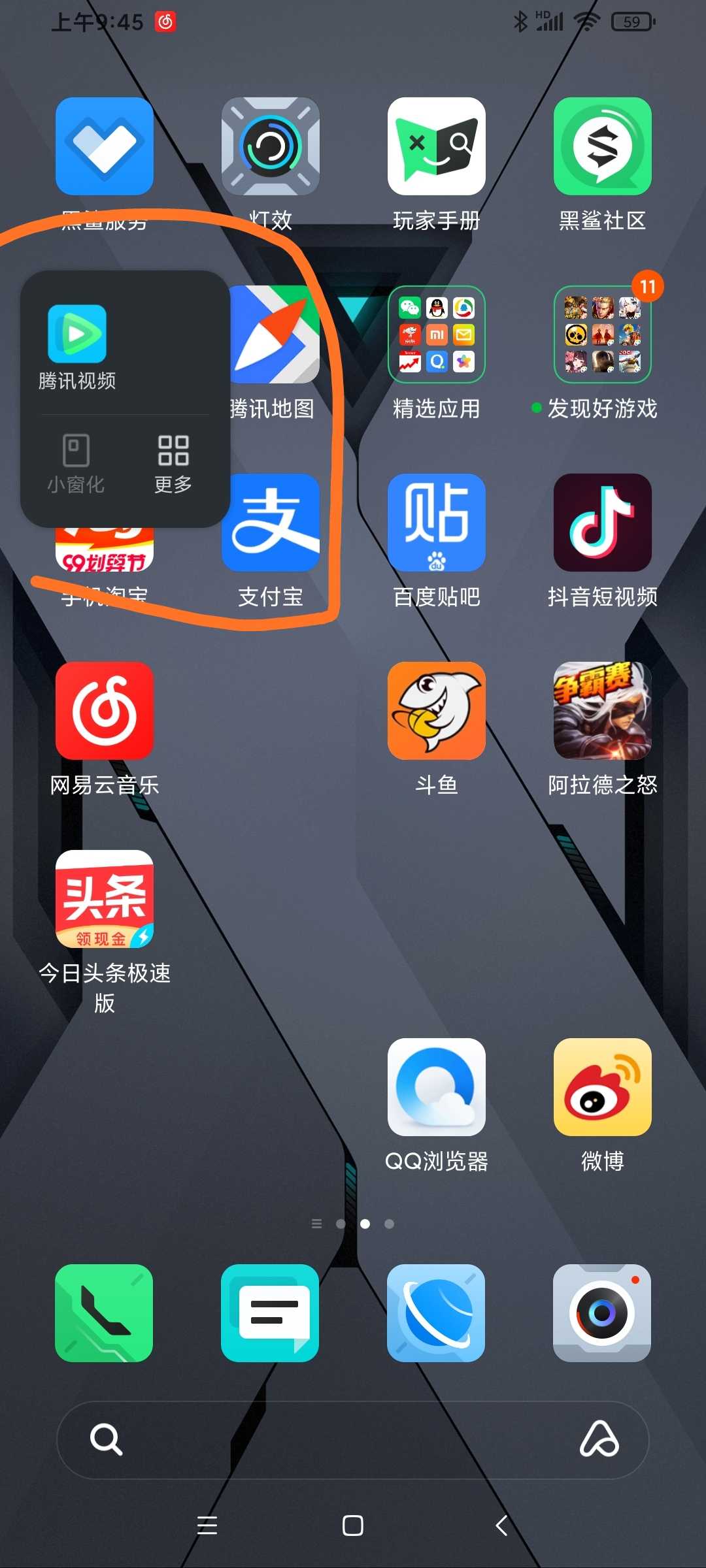Viewport: 706px width, 1568px height.
Task: Tap 更多 in the popup menu
Action: [x=173, y=464]
